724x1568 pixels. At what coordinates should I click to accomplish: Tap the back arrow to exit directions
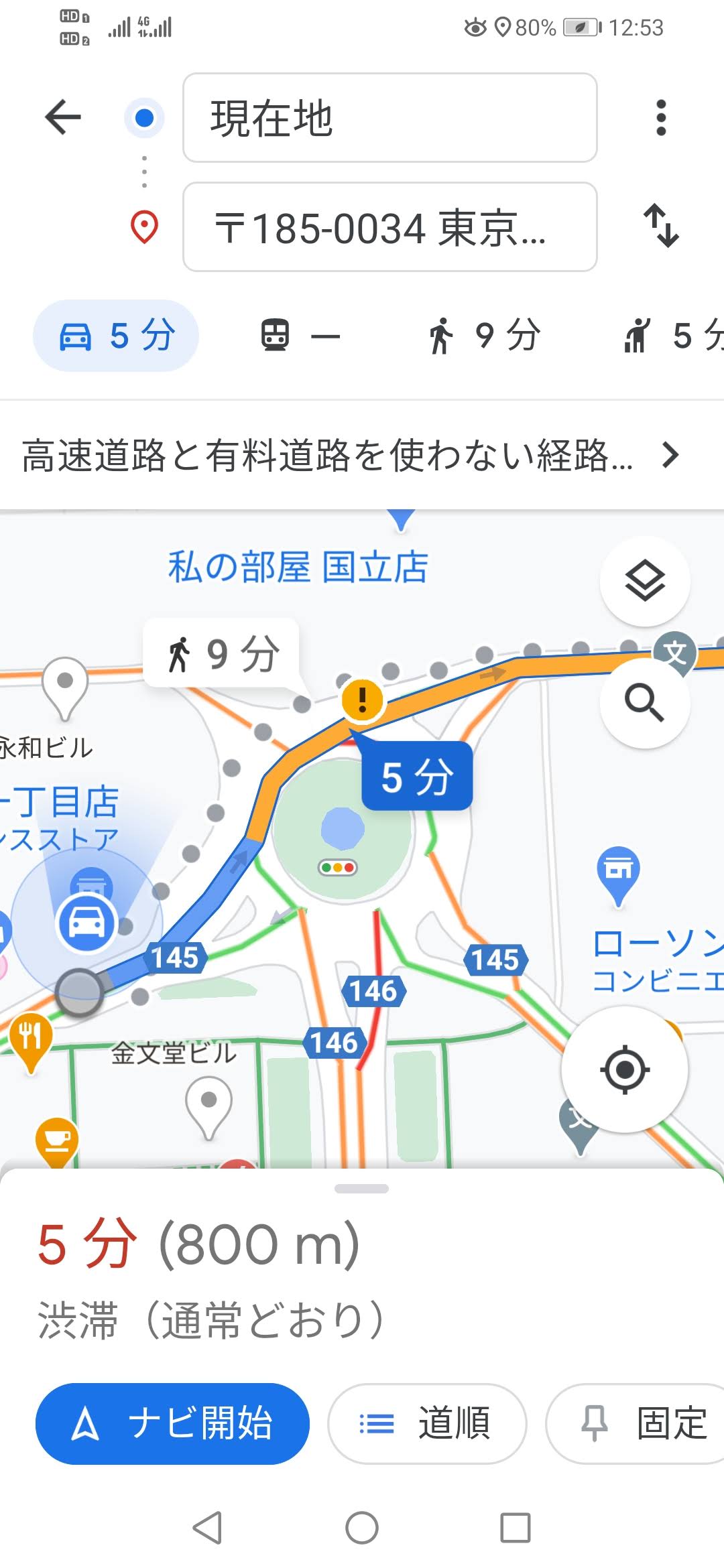(x=60, y=118)
